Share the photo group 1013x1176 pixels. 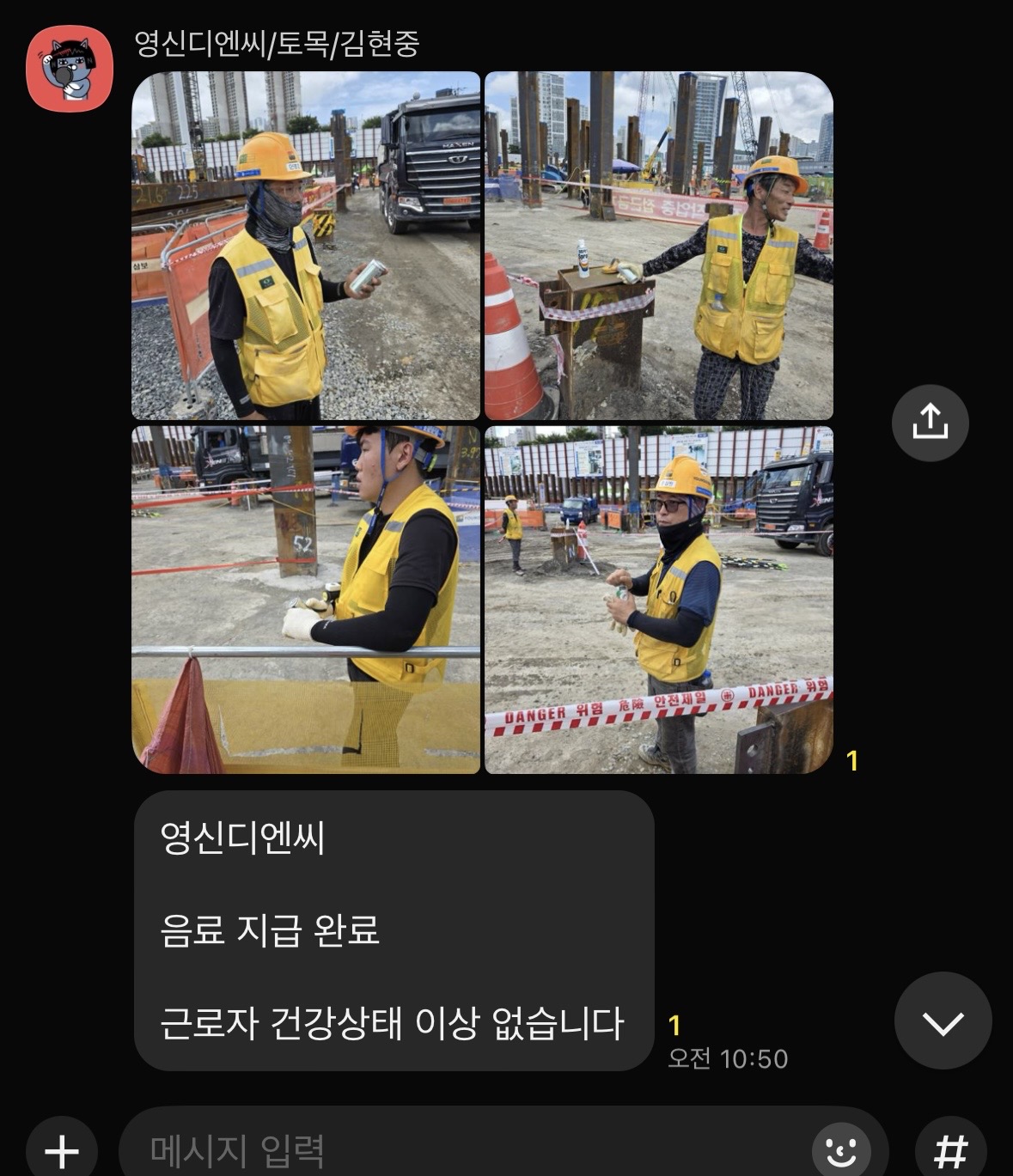click(x=930, y=423)
